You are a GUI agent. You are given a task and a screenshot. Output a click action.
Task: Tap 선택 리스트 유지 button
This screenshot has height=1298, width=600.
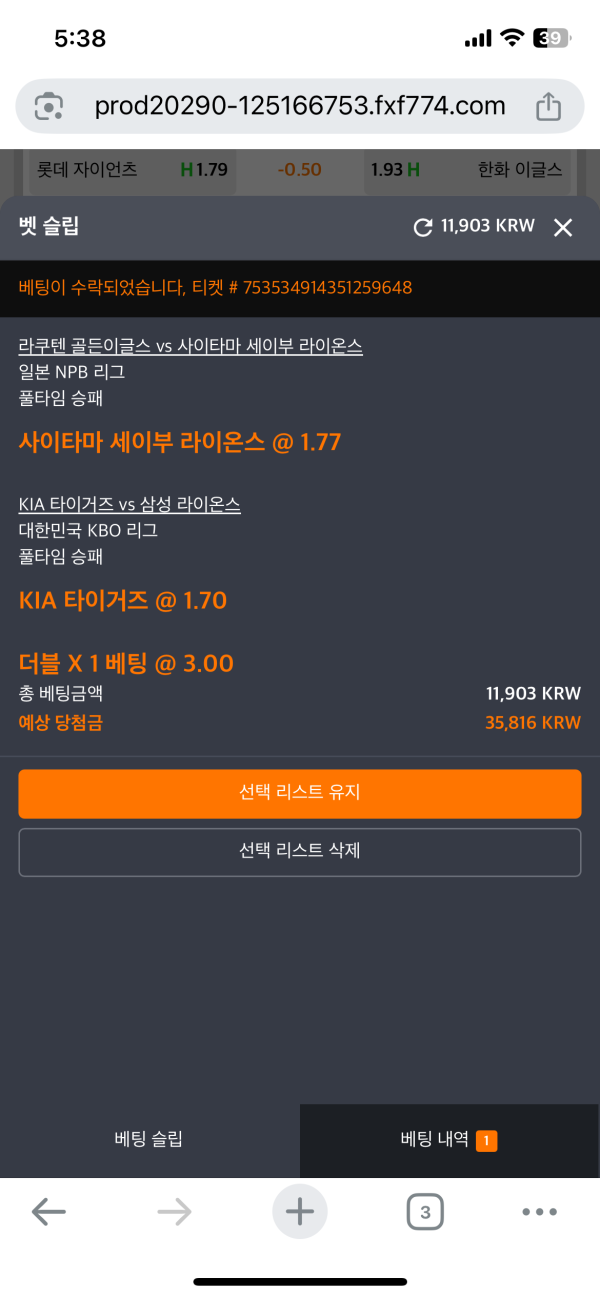click(300, 793)
